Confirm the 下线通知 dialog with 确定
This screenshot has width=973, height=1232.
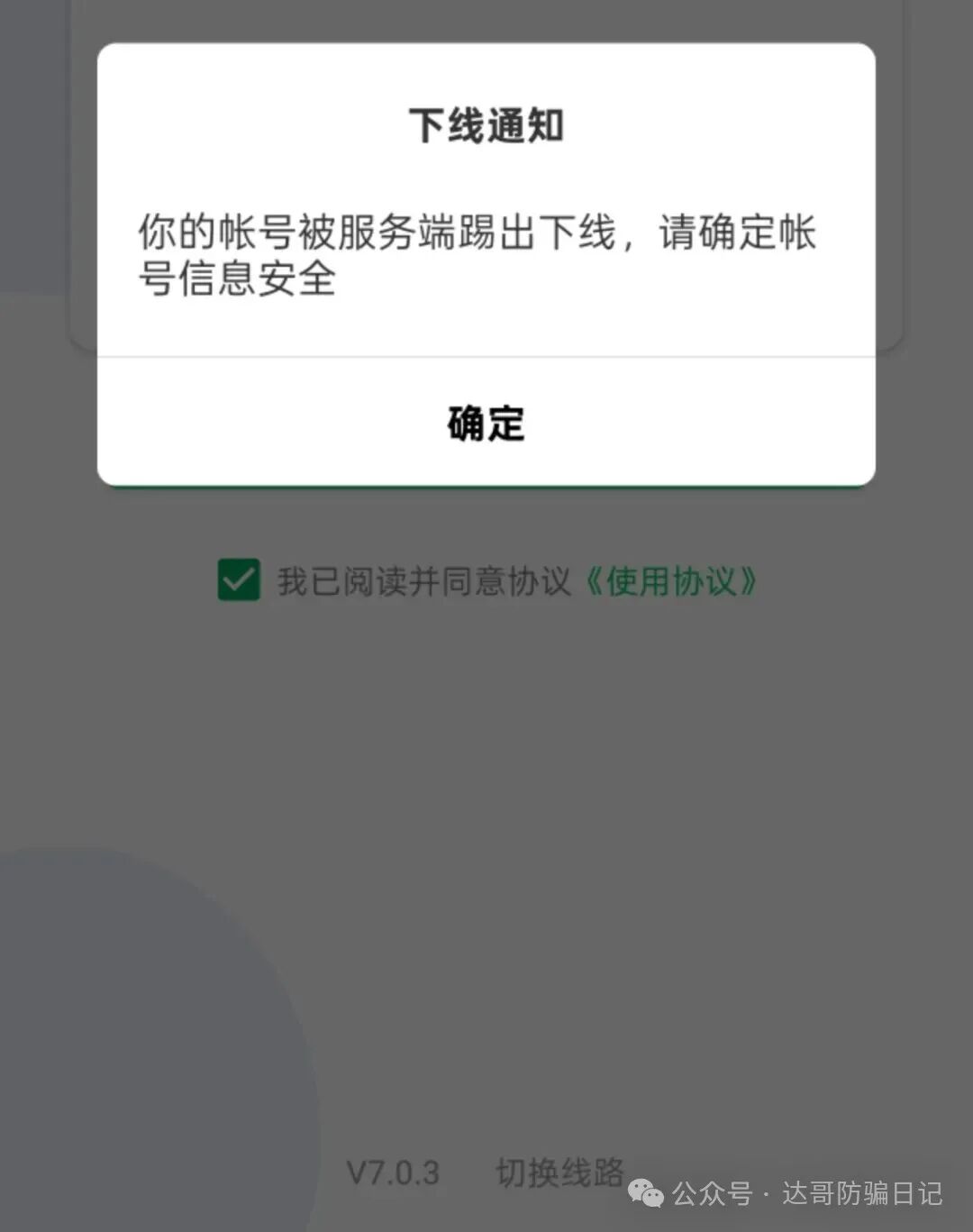click(x=486, y=423)
